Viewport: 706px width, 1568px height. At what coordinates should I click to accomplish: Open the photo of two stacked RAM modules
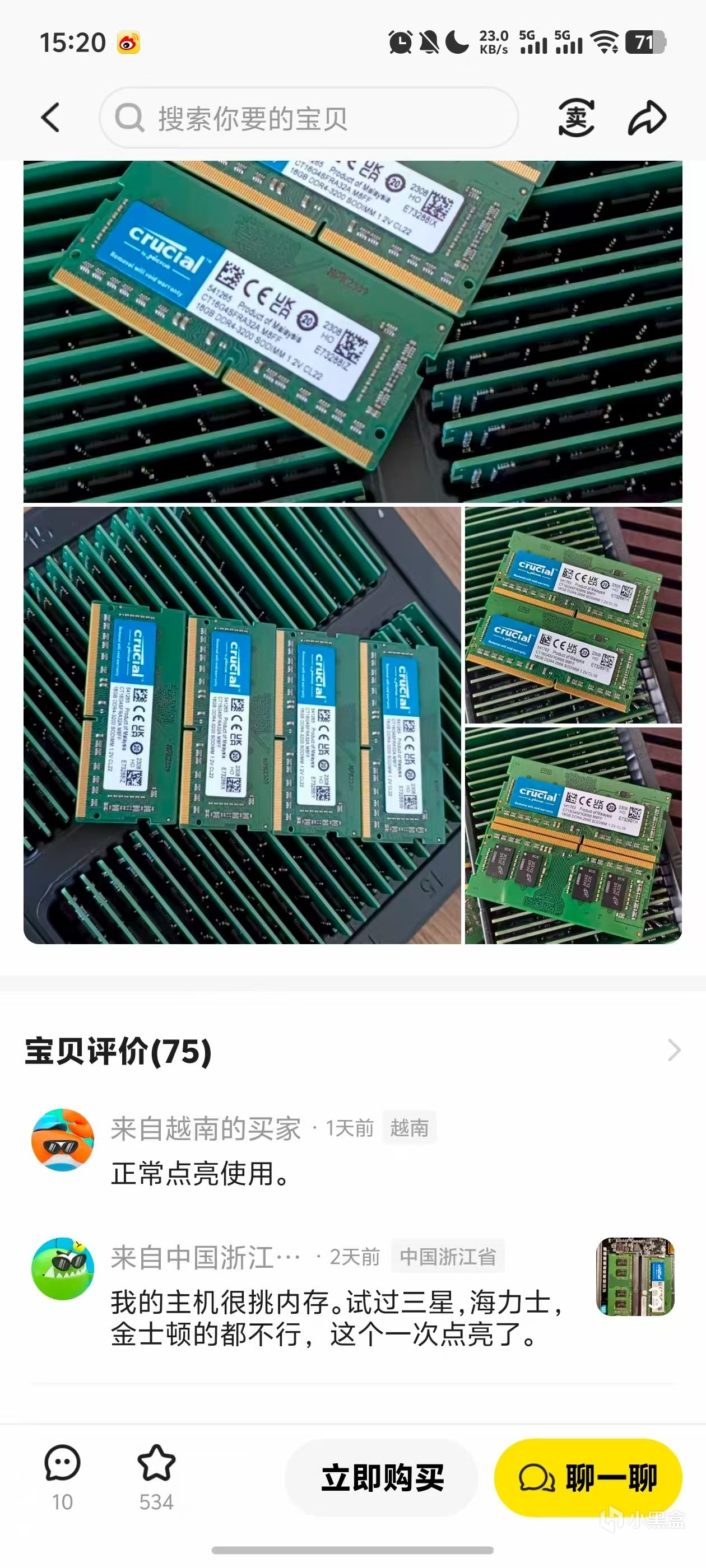point(573,615)
